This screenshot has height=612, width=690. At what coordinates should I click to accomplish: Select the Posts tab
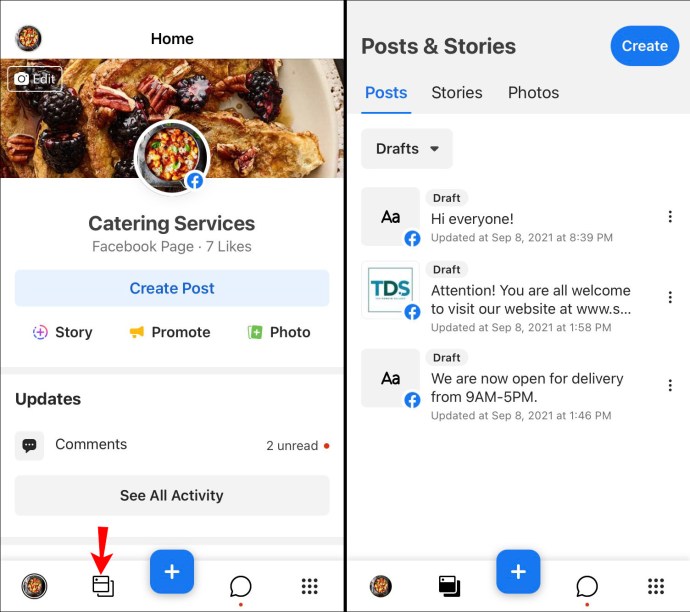(386, 92)
